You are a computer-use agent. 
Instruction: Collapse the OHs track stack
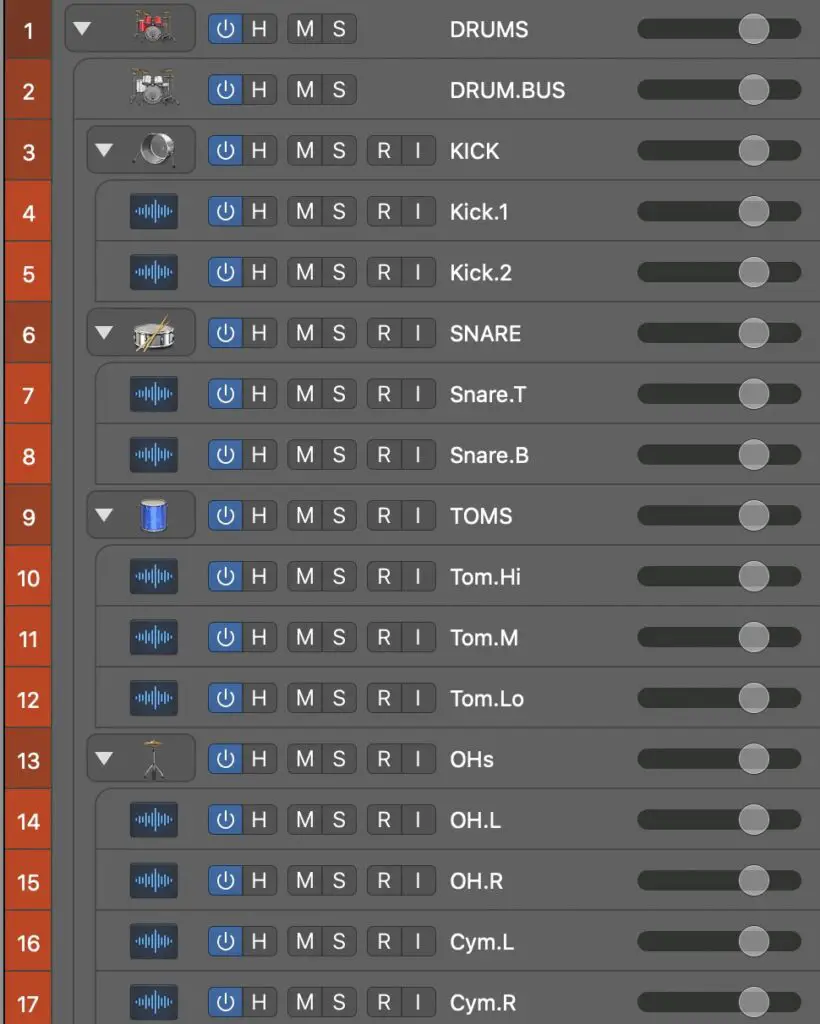(105, 759)
